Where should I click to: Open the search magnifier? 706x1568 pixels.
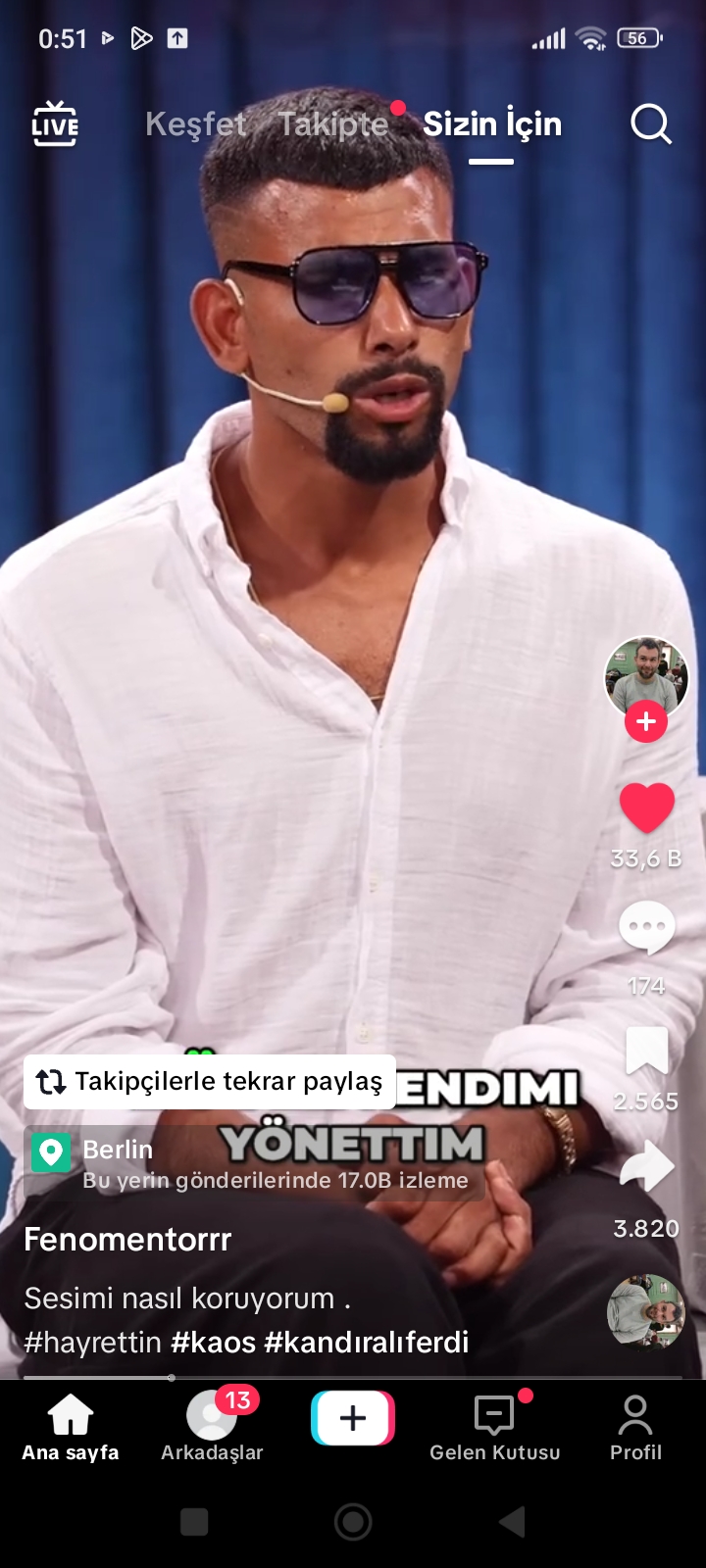[650, 124]
